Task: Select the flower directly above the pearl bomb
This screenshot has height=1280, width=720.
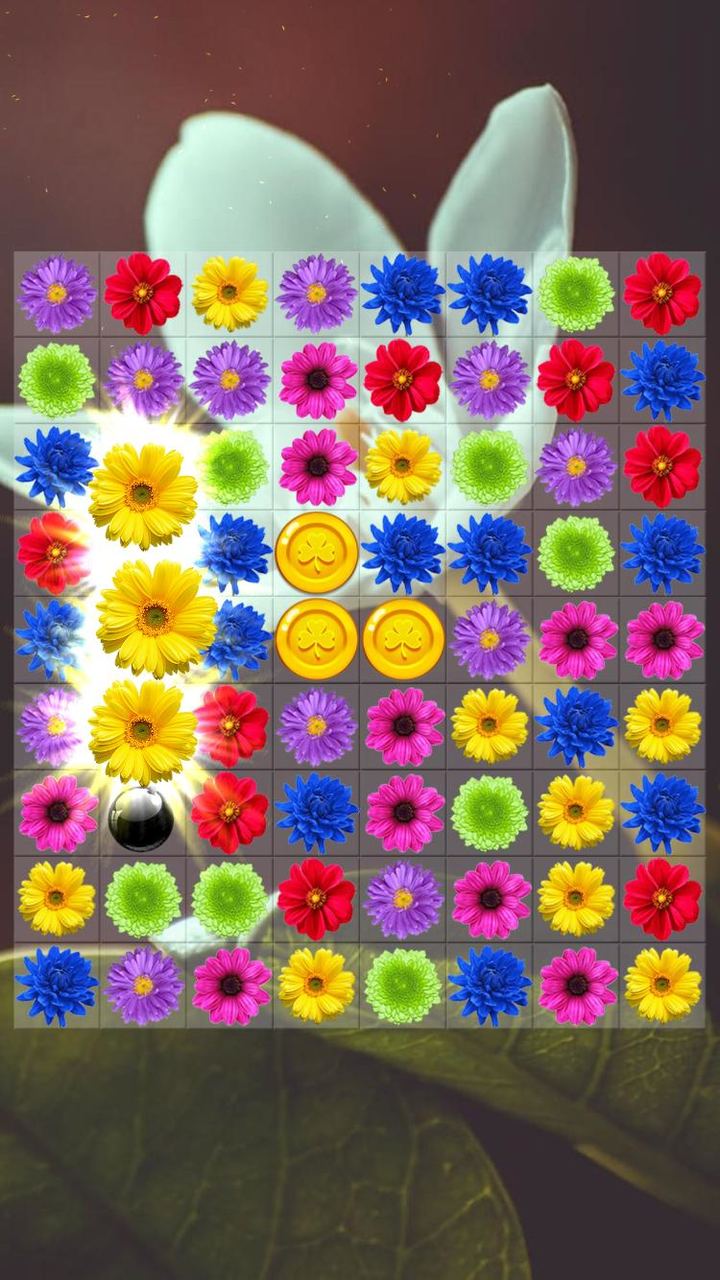Action: tap(140, 730)
